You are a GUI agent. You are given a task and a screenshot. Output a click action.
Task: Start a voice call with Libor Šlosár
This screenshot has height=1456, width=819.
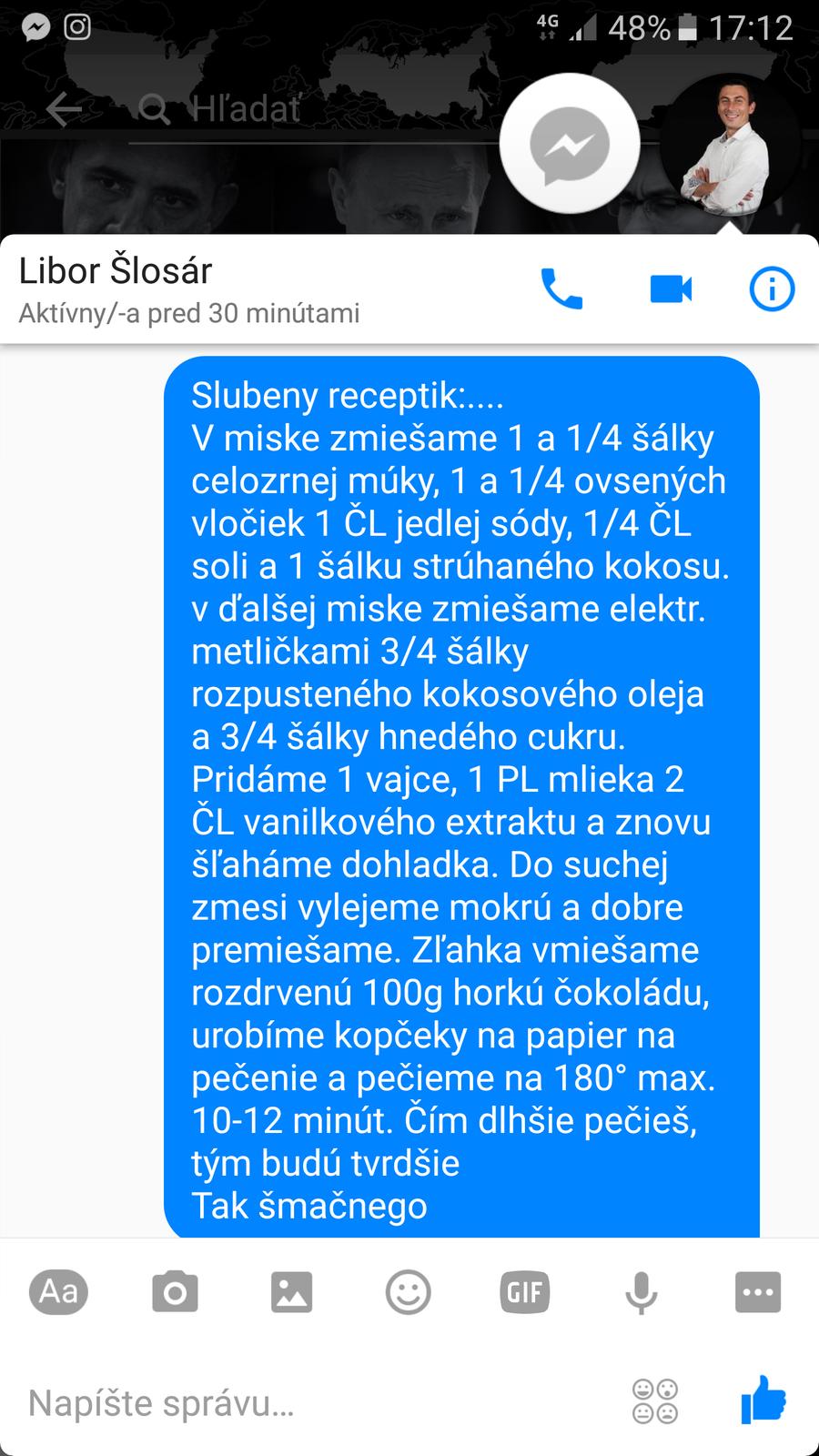tap(561, 289)
